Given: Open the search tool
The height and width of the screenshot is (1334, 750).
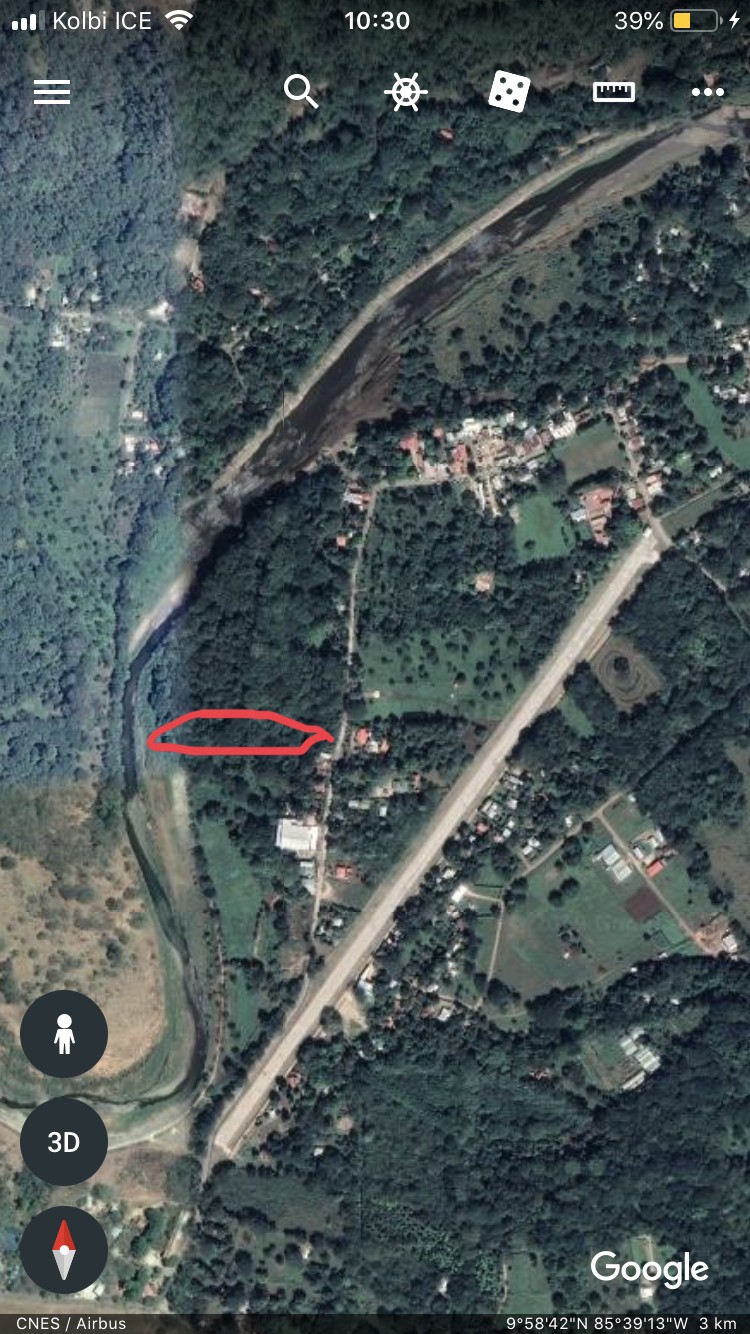Looking at the screenshot, I should point(300,92).
